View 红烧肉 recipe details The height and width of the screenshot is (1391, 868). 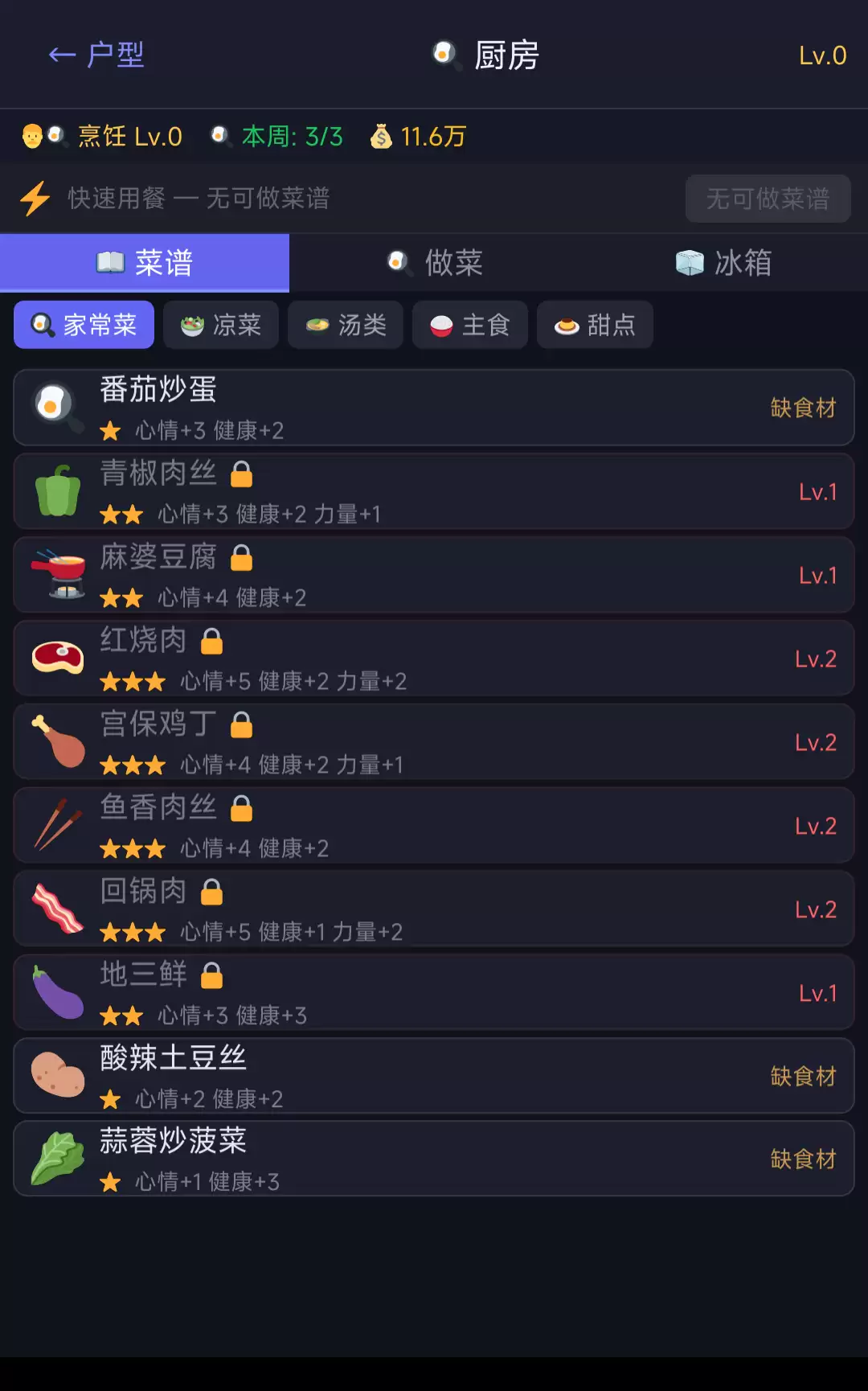(x=434, y=659)
